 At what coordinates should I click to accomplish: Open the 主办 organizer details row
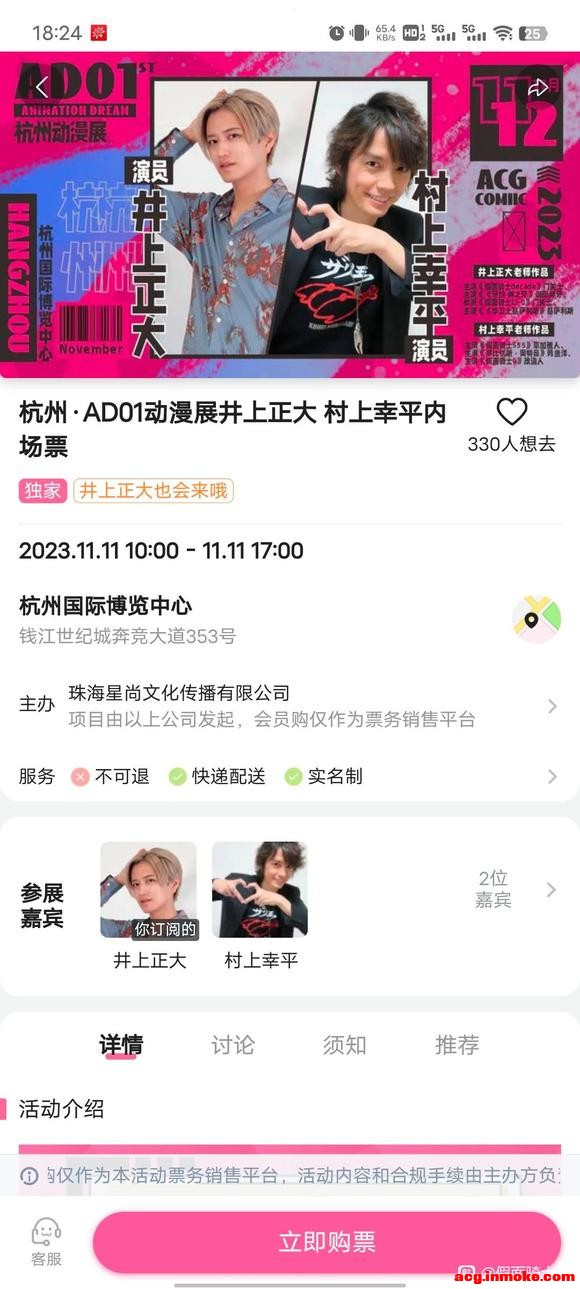point(290,705)
